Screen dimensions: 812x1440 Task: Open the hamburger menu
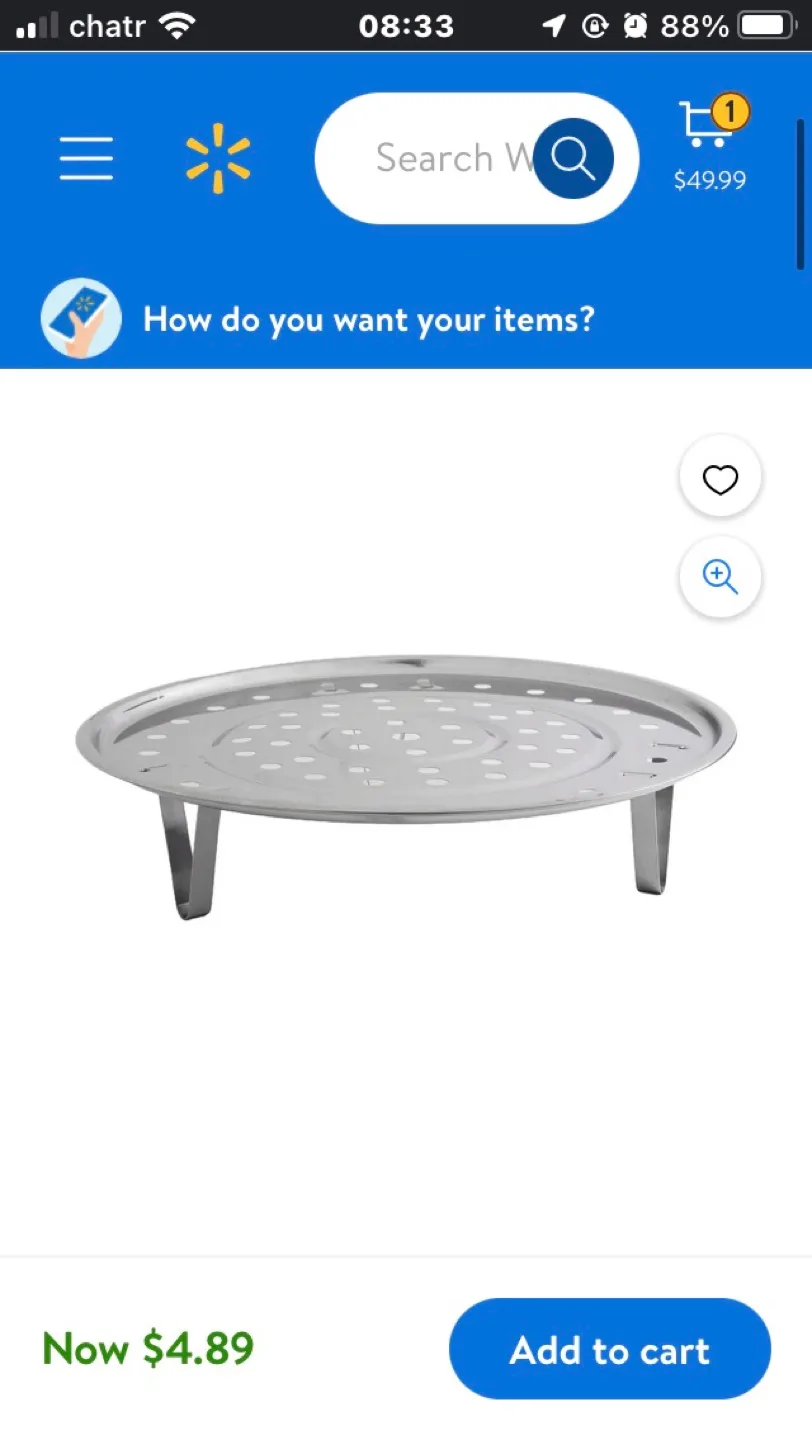86,158
